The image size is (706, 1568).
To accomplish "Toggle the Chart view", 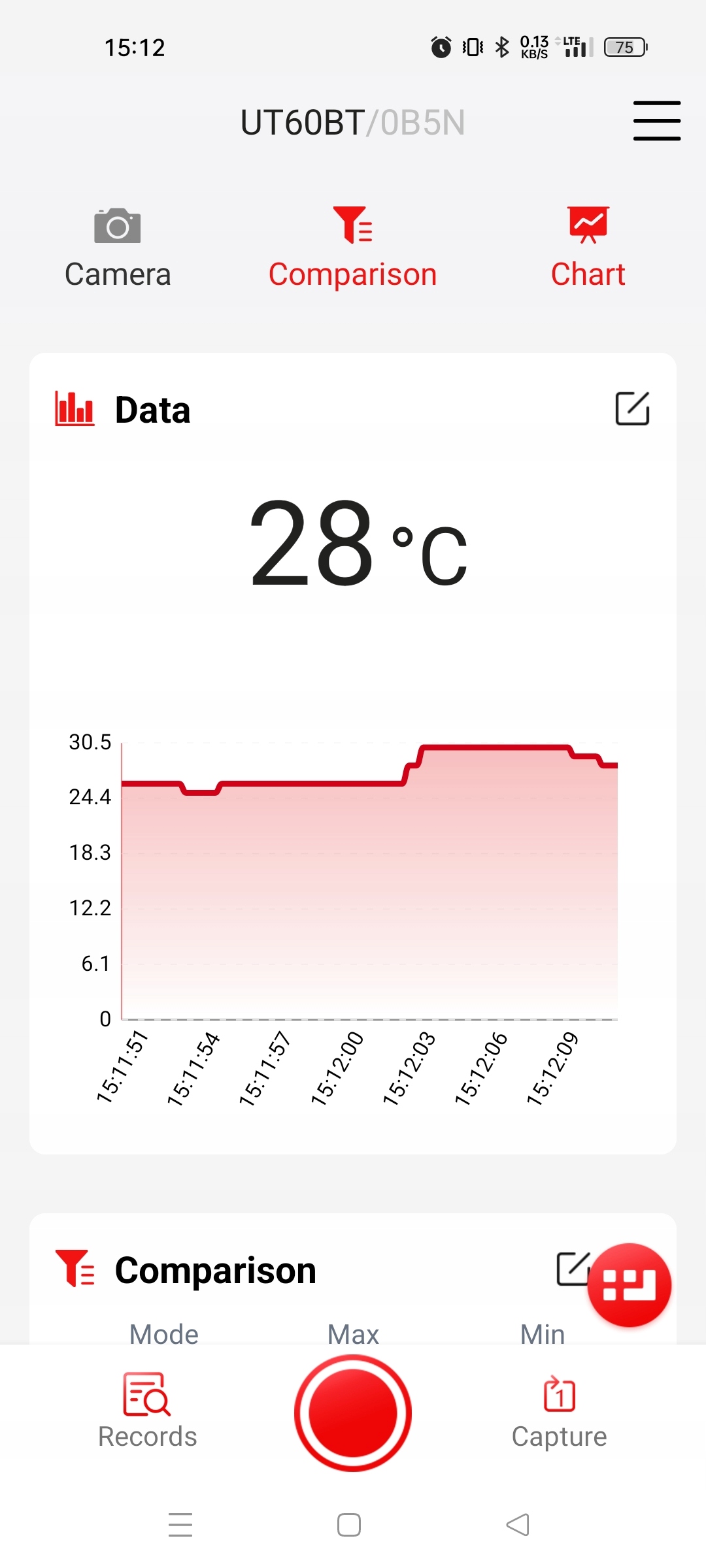I will pos(588,248).
